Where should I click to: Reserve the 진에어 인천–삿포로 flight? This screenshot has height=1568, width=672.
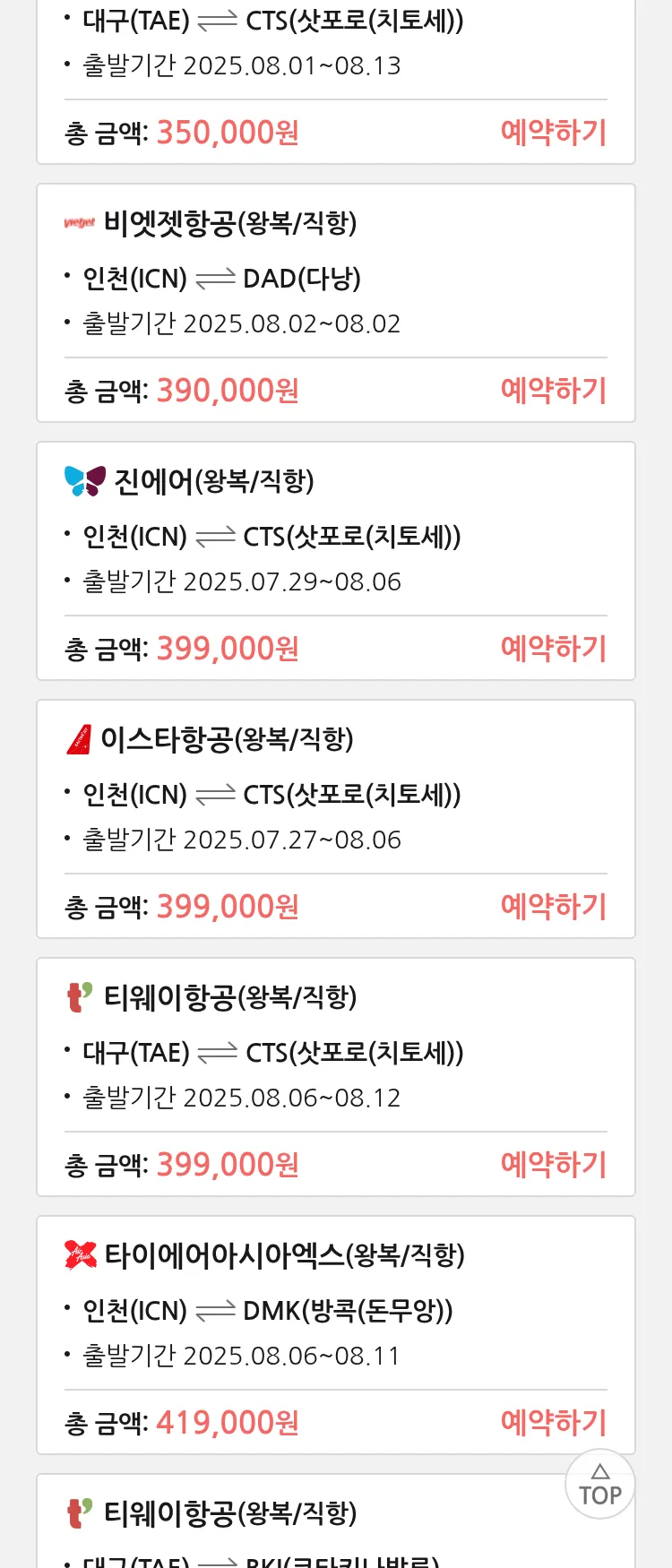pos(553,649)
